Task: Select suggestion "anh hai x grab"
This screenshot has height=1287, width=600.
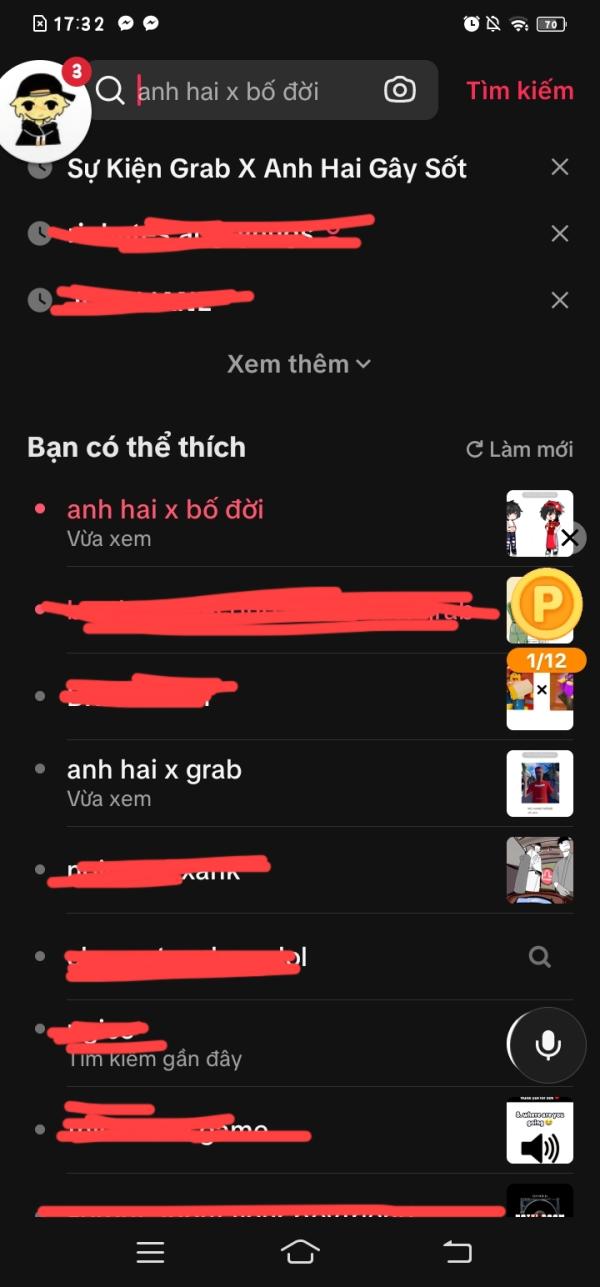Action: tap(154, 770)
